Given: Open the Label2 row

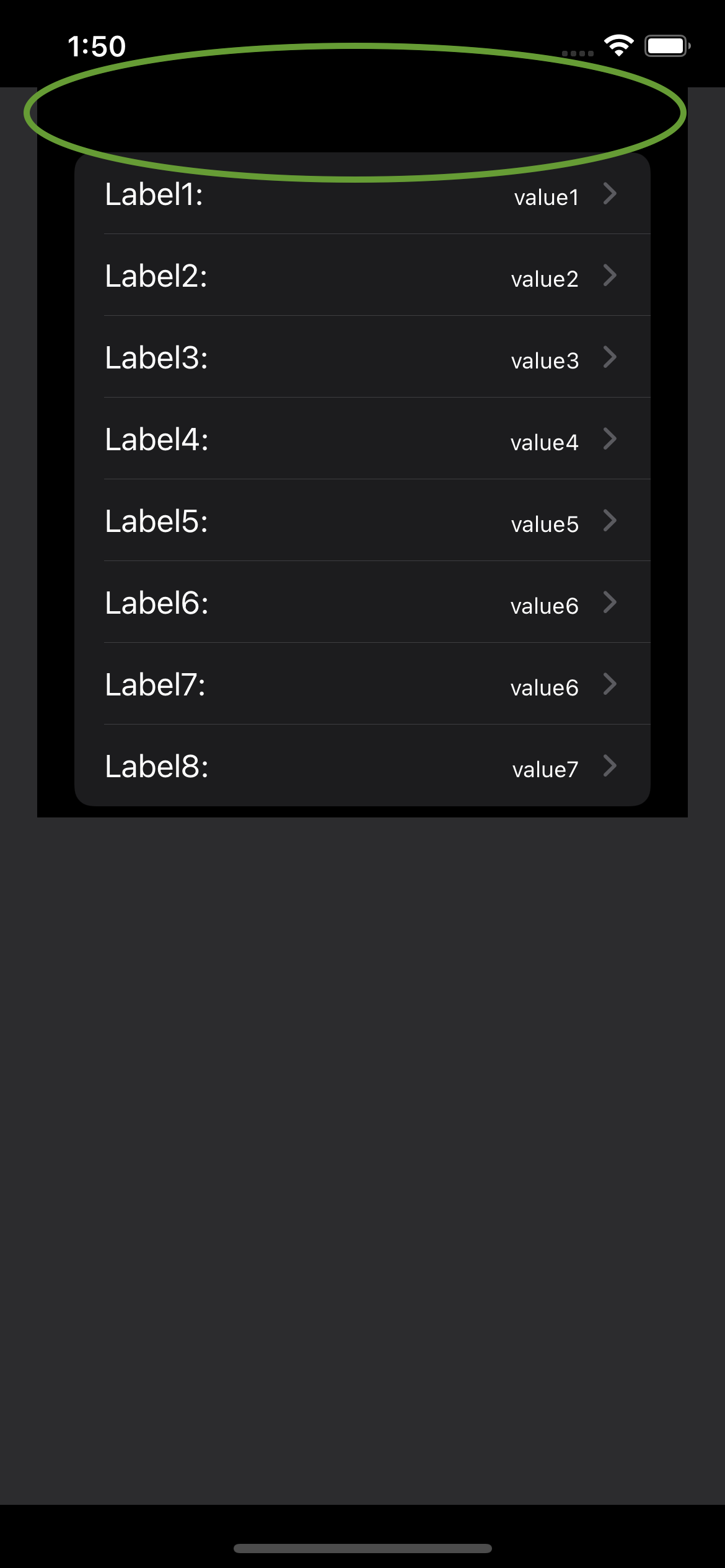Looking at the screenshot, I should pyautogui.click(x=362, y=275).
